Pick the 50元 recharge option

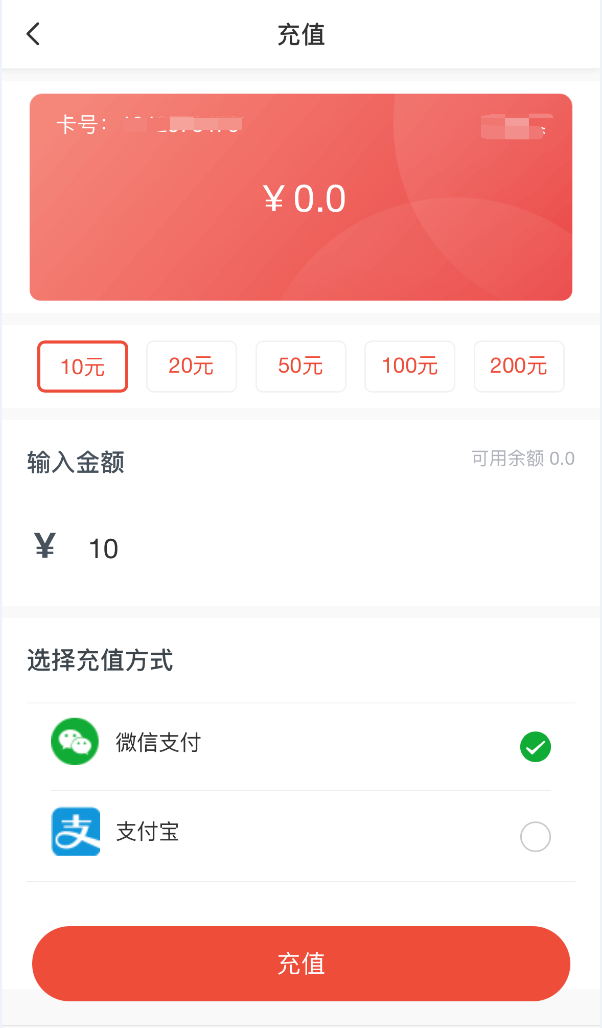click(300, 366)
